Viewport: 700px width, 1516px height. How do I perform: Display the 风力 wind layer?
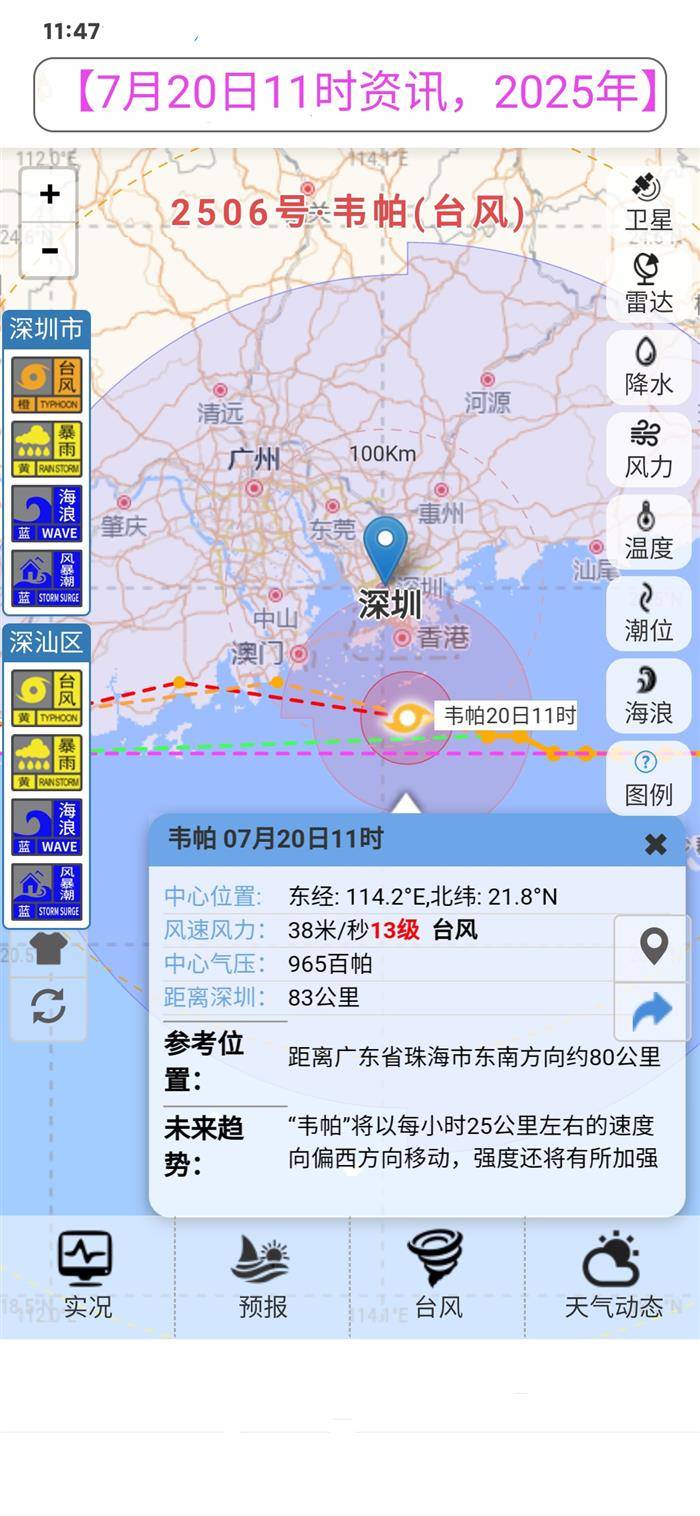(648, 450)
